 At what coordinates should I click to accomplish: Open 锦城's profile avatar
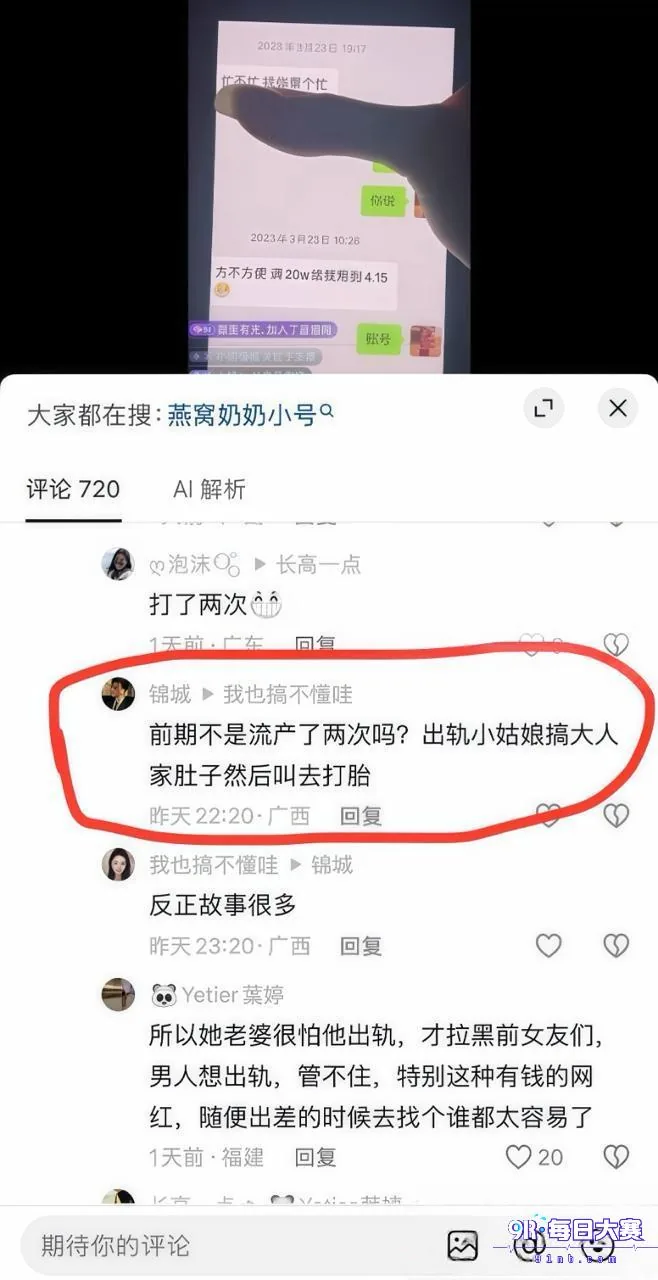118,693
